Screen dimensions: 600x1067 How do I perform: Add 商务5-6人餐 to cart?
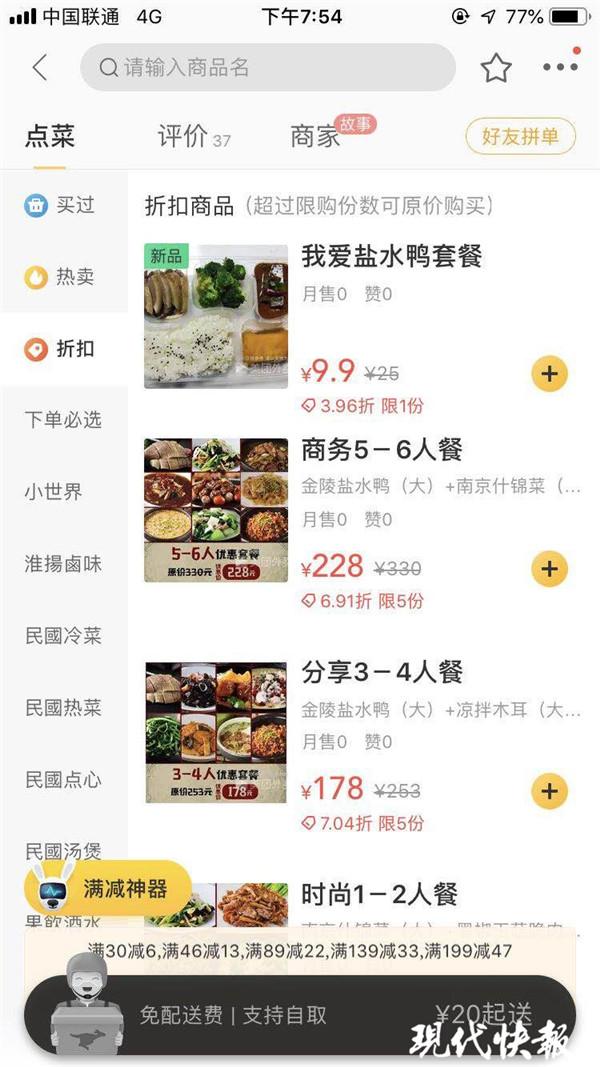click(549, 569)
